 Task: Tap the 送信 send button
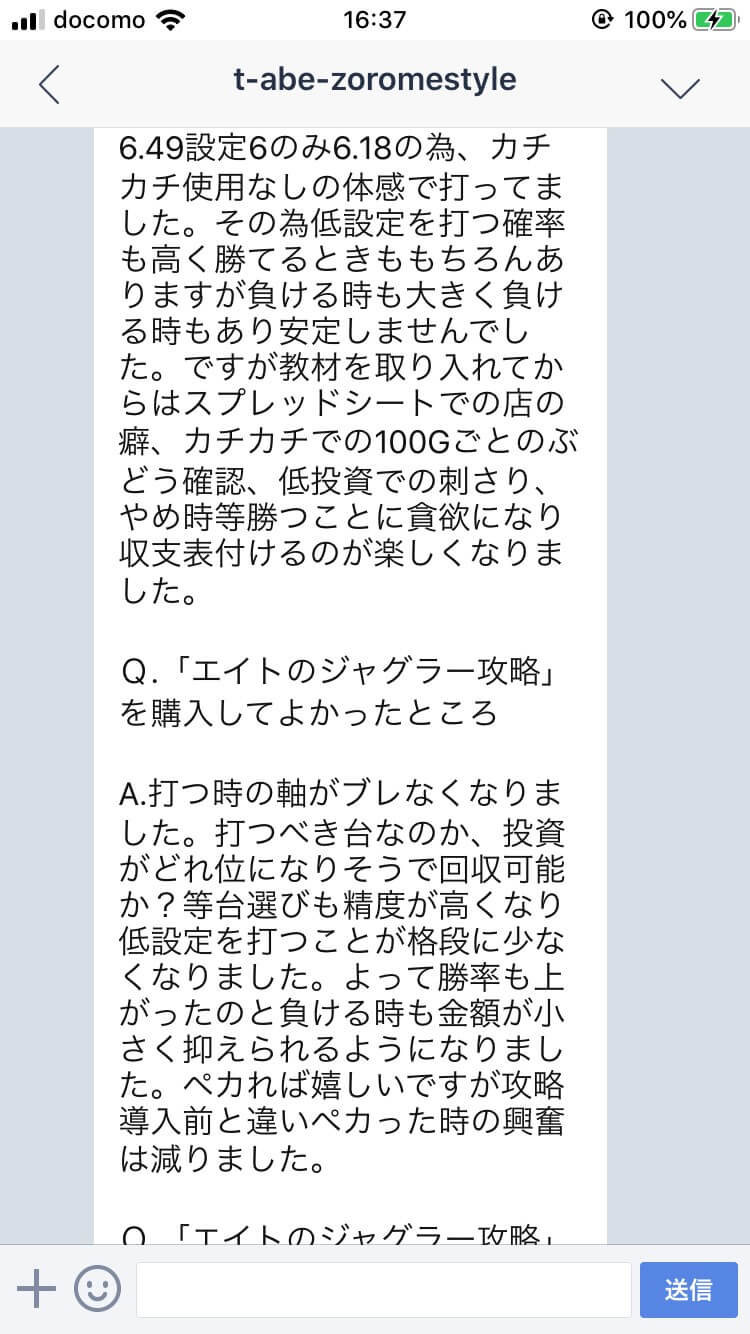pos(688,1290)
